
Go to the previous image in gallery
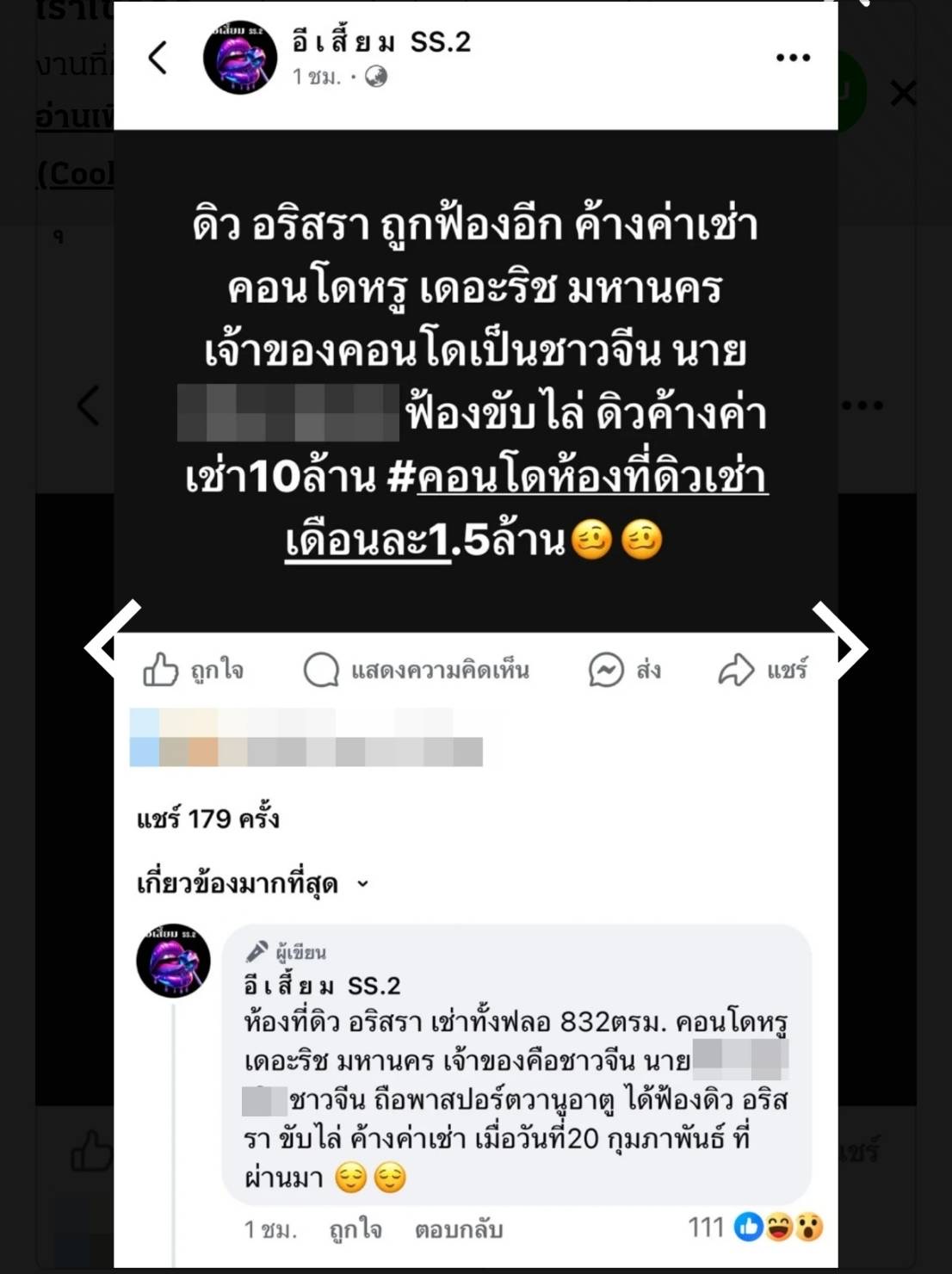[x=112, y=647]
